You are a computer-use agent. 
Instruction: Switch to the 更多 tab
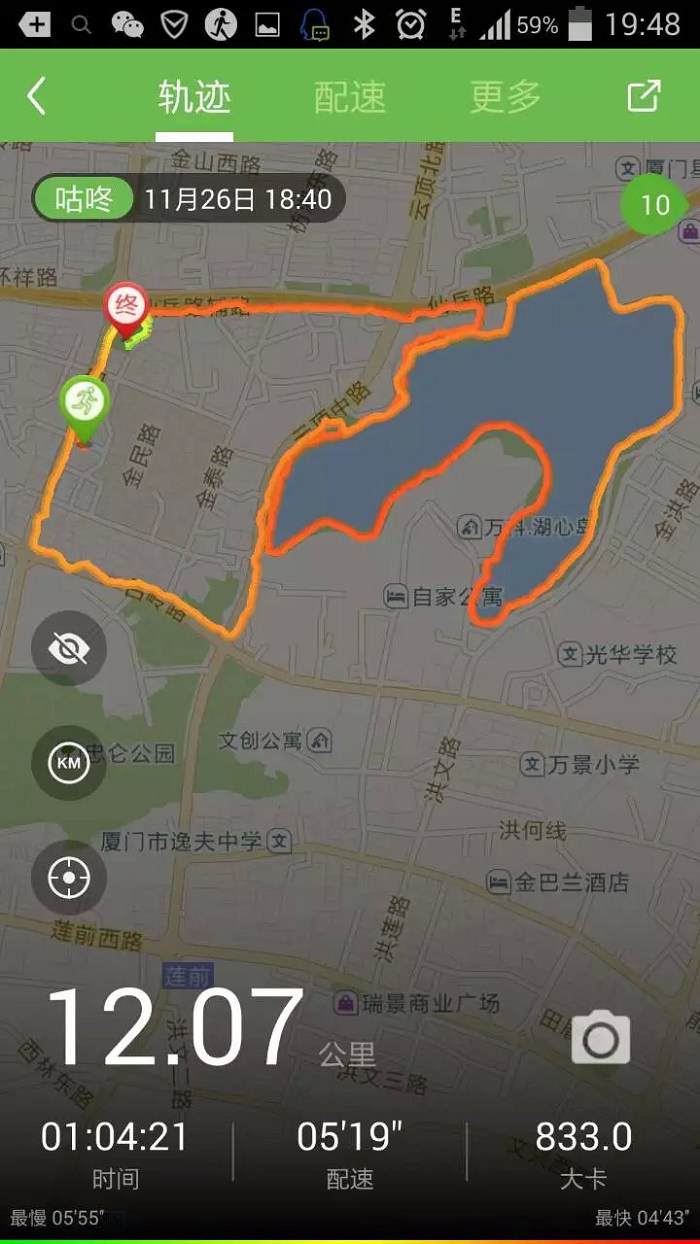pos(505,97)
